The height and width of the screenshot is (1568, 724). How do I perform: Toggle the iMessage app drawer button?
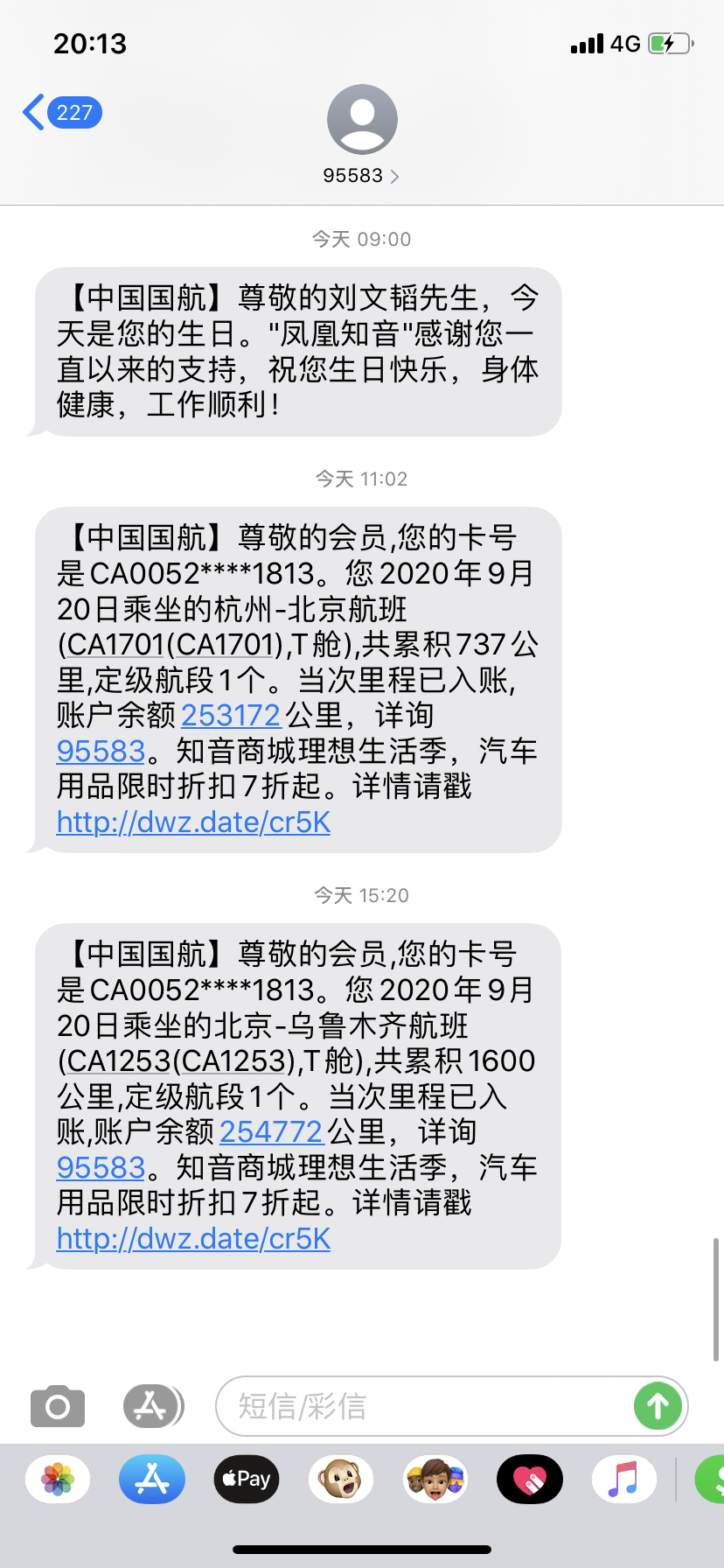(x=152, y=1407)
